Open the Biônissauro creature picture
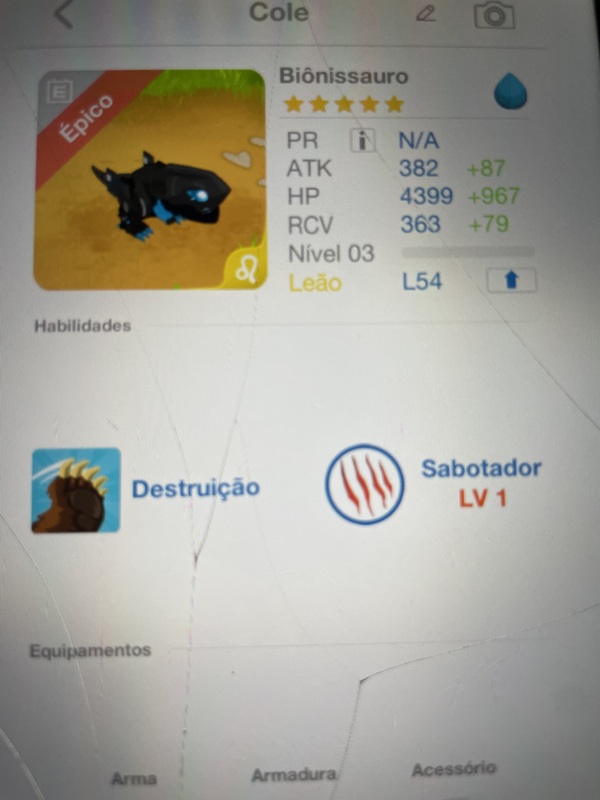Screen dimensions: 600x800 click(x=150, y=180)
